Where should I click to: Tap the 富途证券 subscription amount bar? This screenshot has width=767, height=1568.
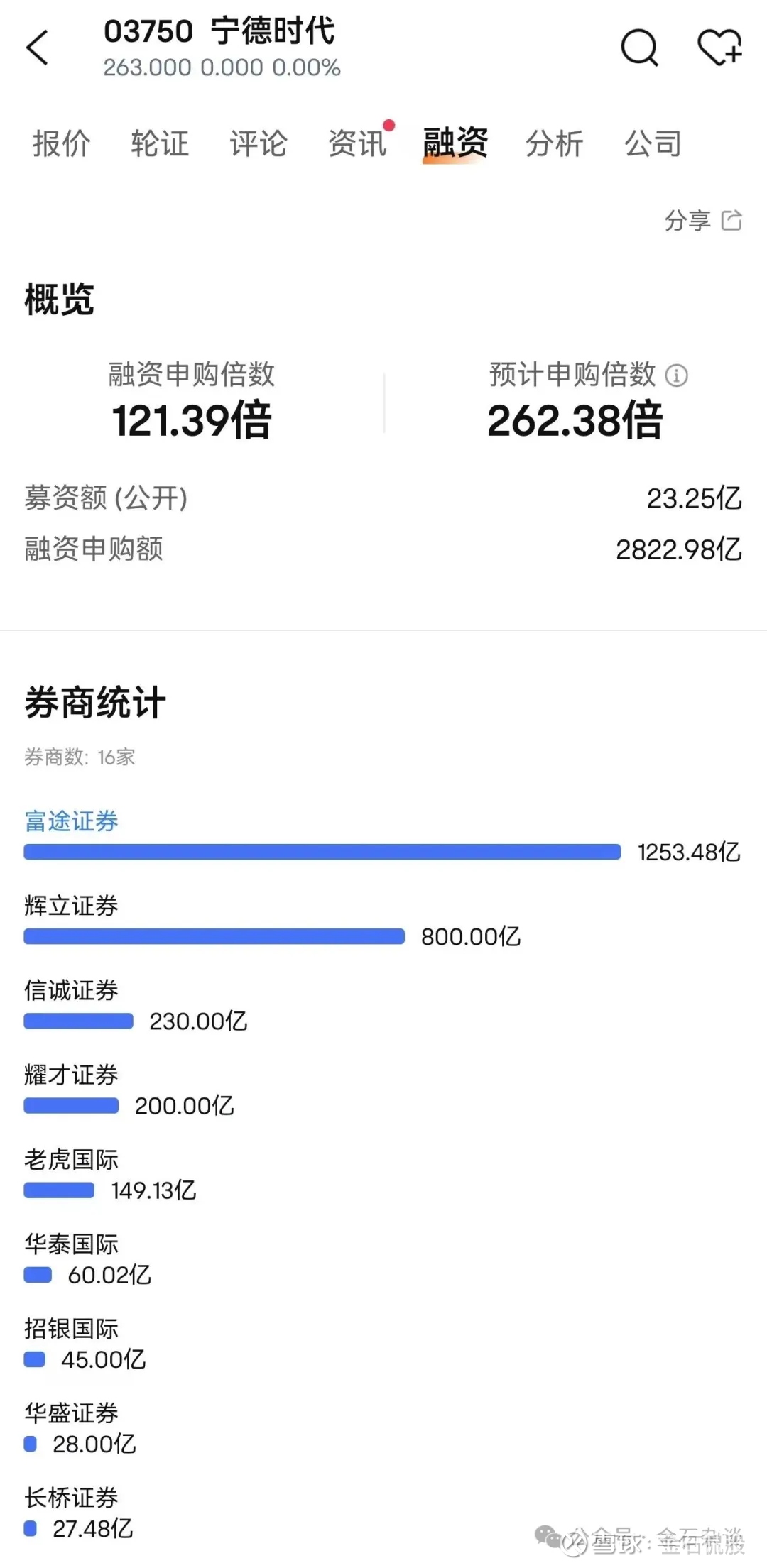tap(320, 852)
